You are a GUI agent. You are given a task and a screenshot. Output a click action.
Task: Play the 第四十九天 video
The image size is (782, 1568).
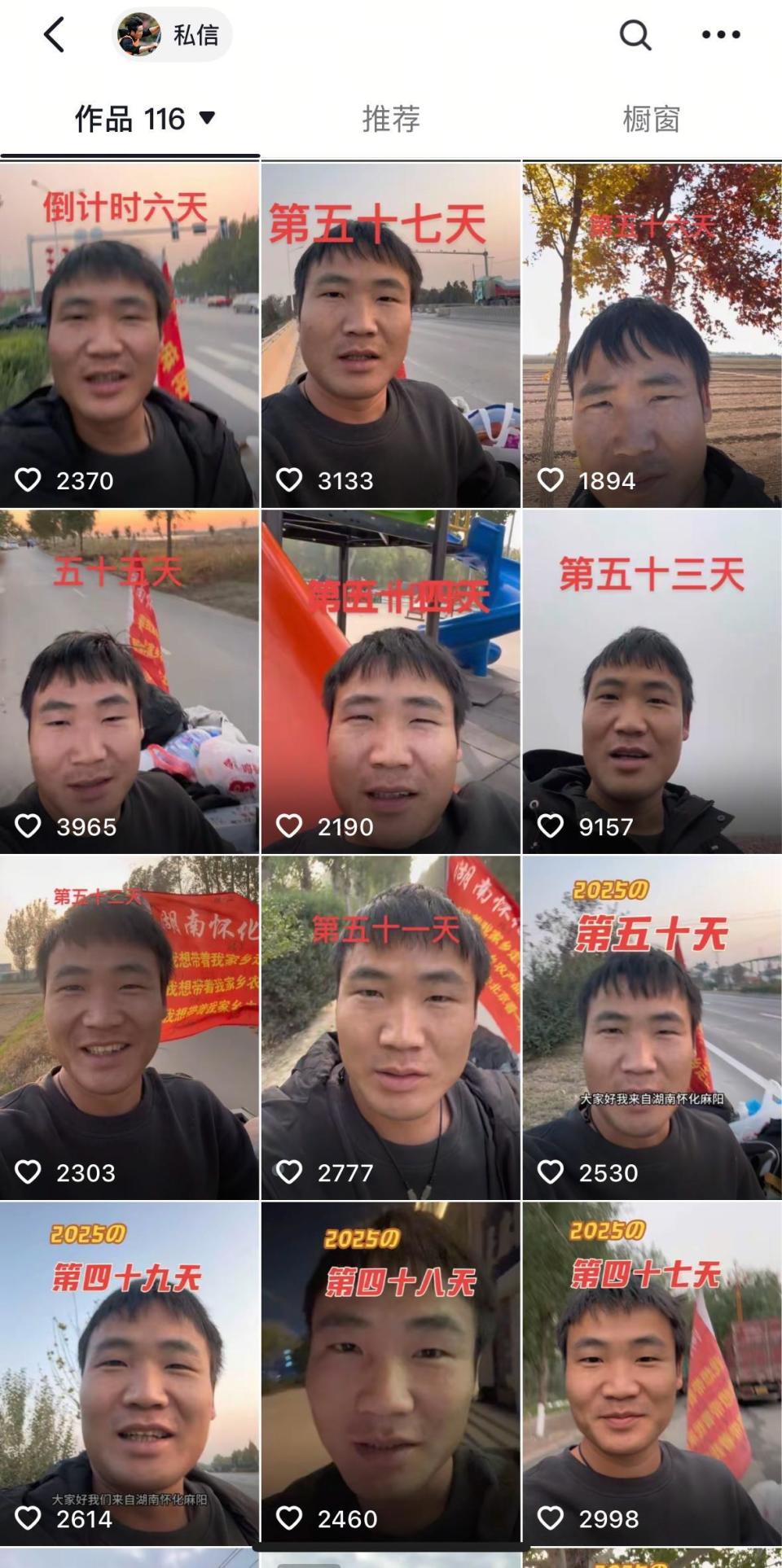point(130,1373)
